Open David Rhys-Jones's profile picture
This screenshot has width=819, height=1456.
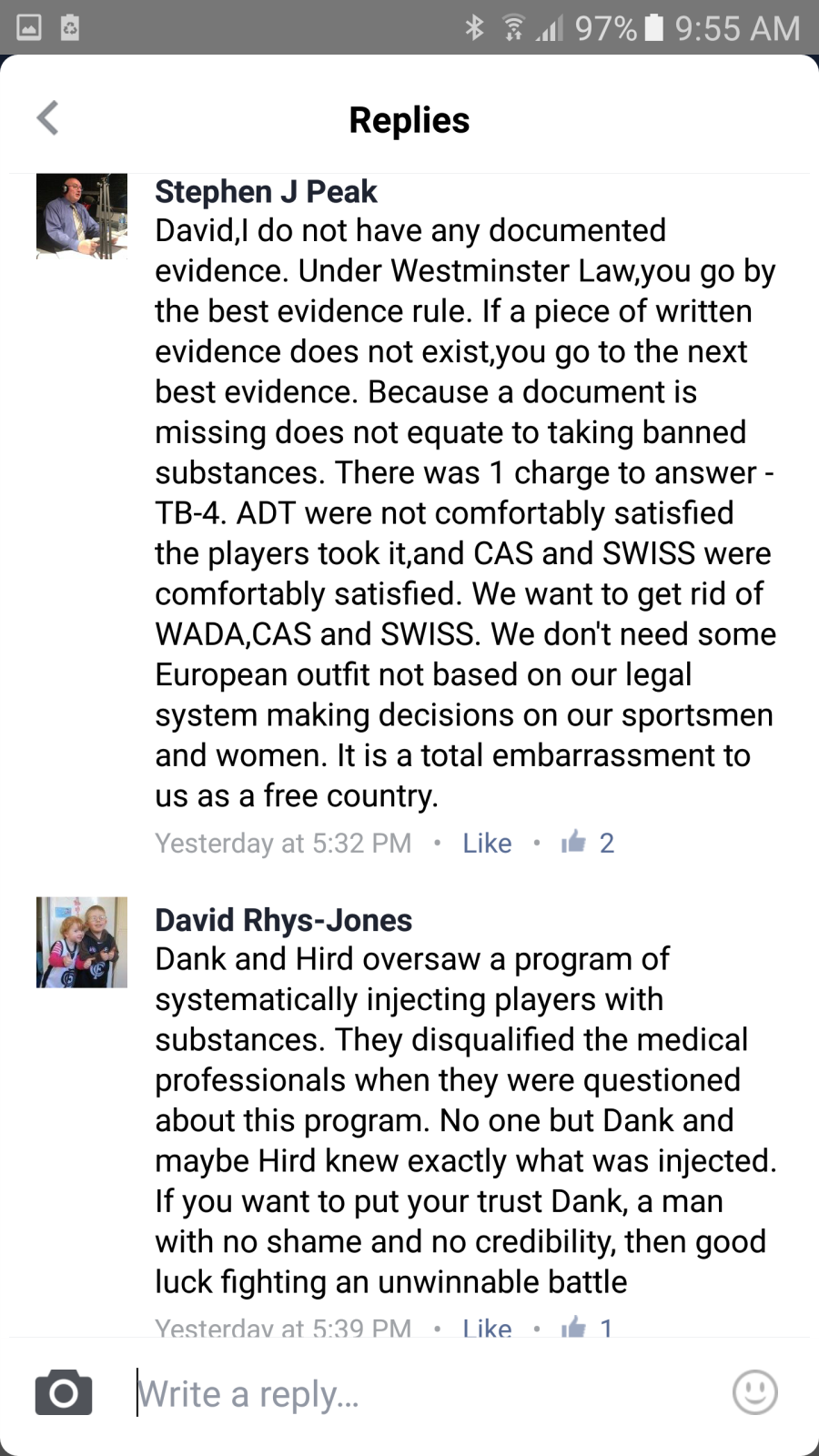pos(82,942)
